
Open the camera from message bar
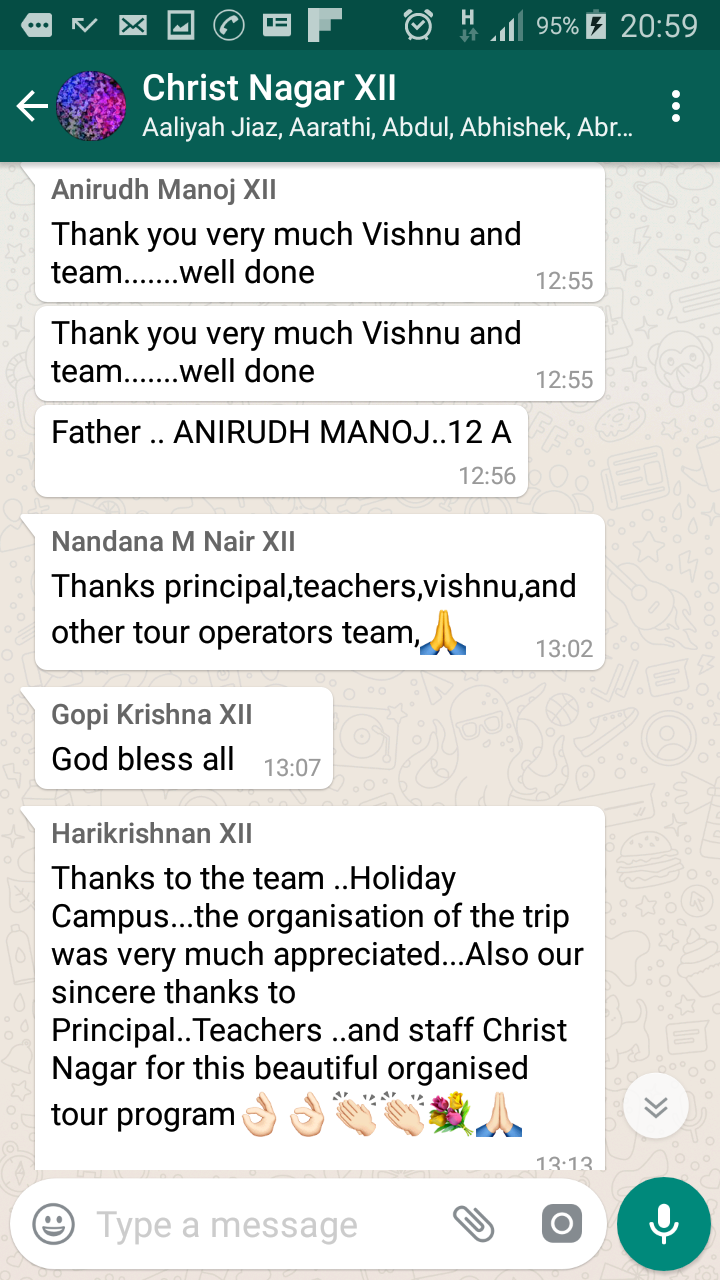[x=561, y=1223]
